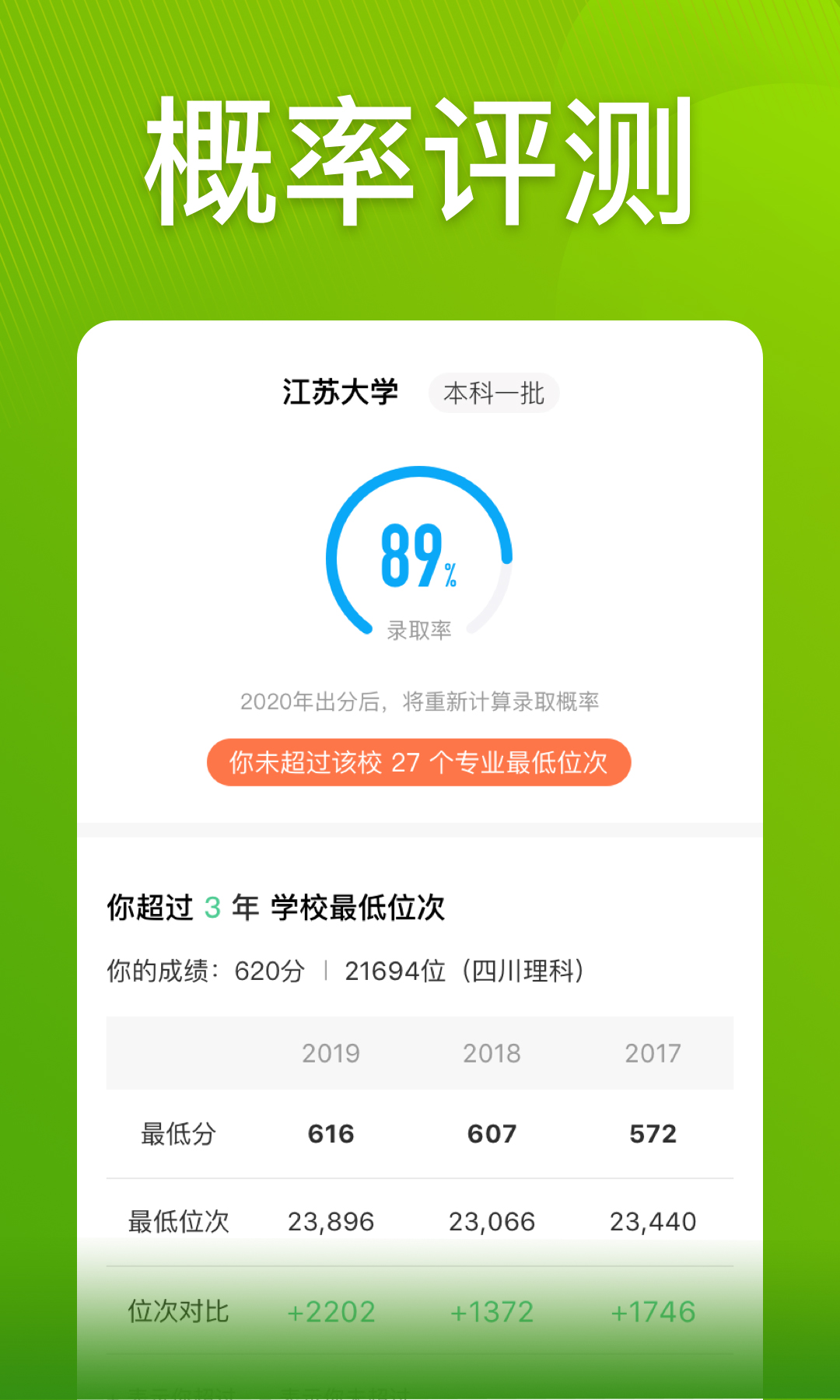Tap the 本科一批 batch badge
The image size is (840, 1400).
tap(493, 393)
